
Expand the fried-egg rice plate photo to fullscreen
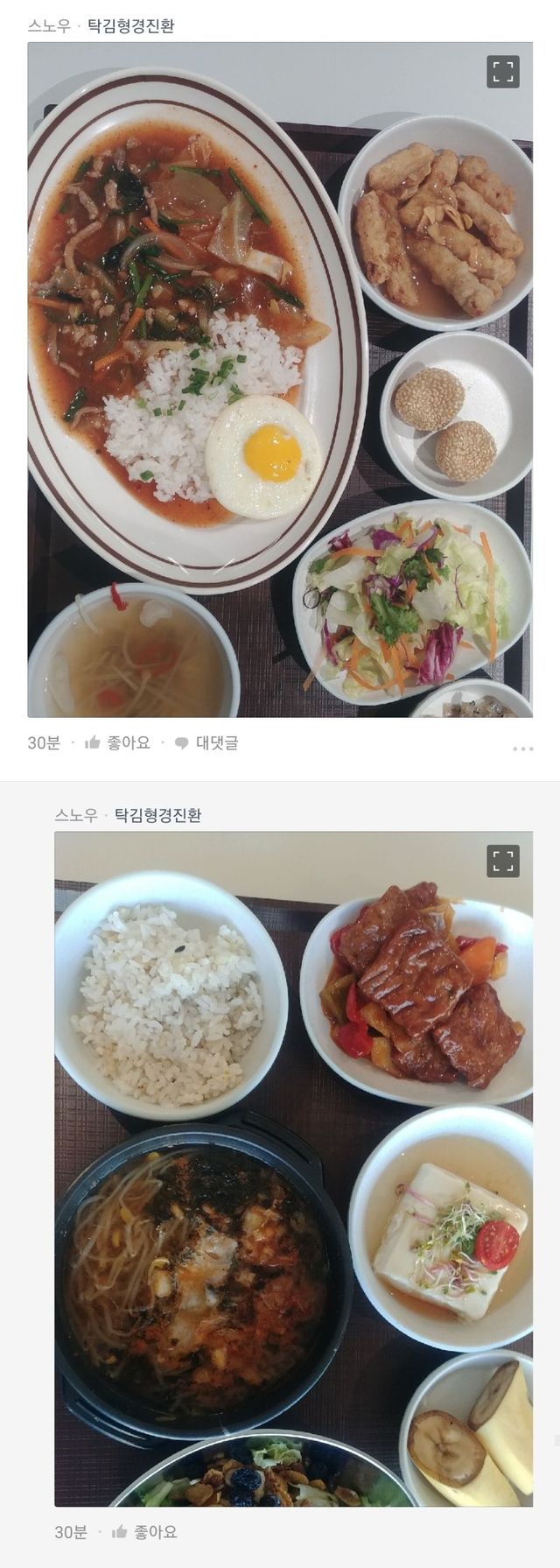(502, 72)
